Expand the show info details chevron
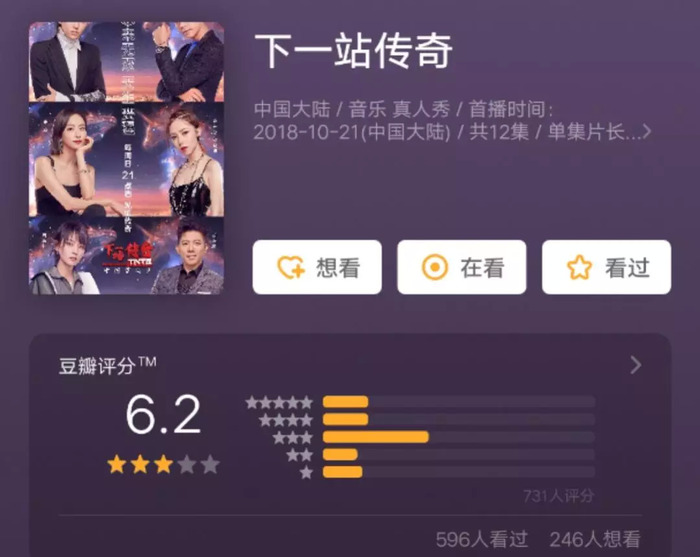This screenshot has height=557, width=700. [648, 131]
